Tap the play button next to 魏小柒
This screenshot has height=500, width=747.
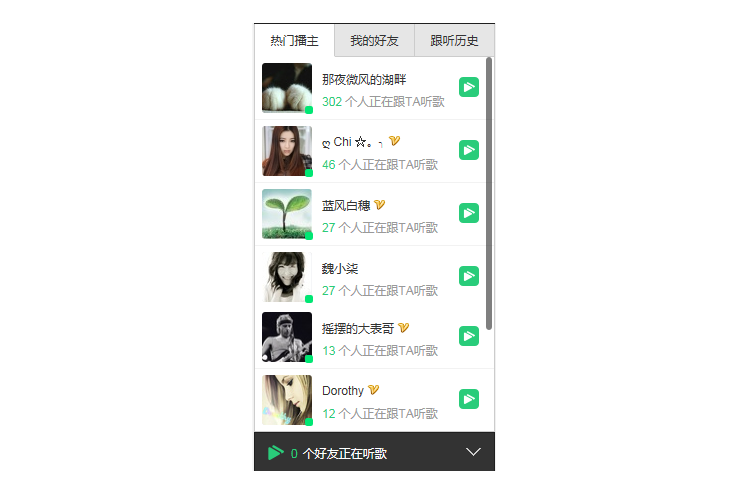(469, 276)
